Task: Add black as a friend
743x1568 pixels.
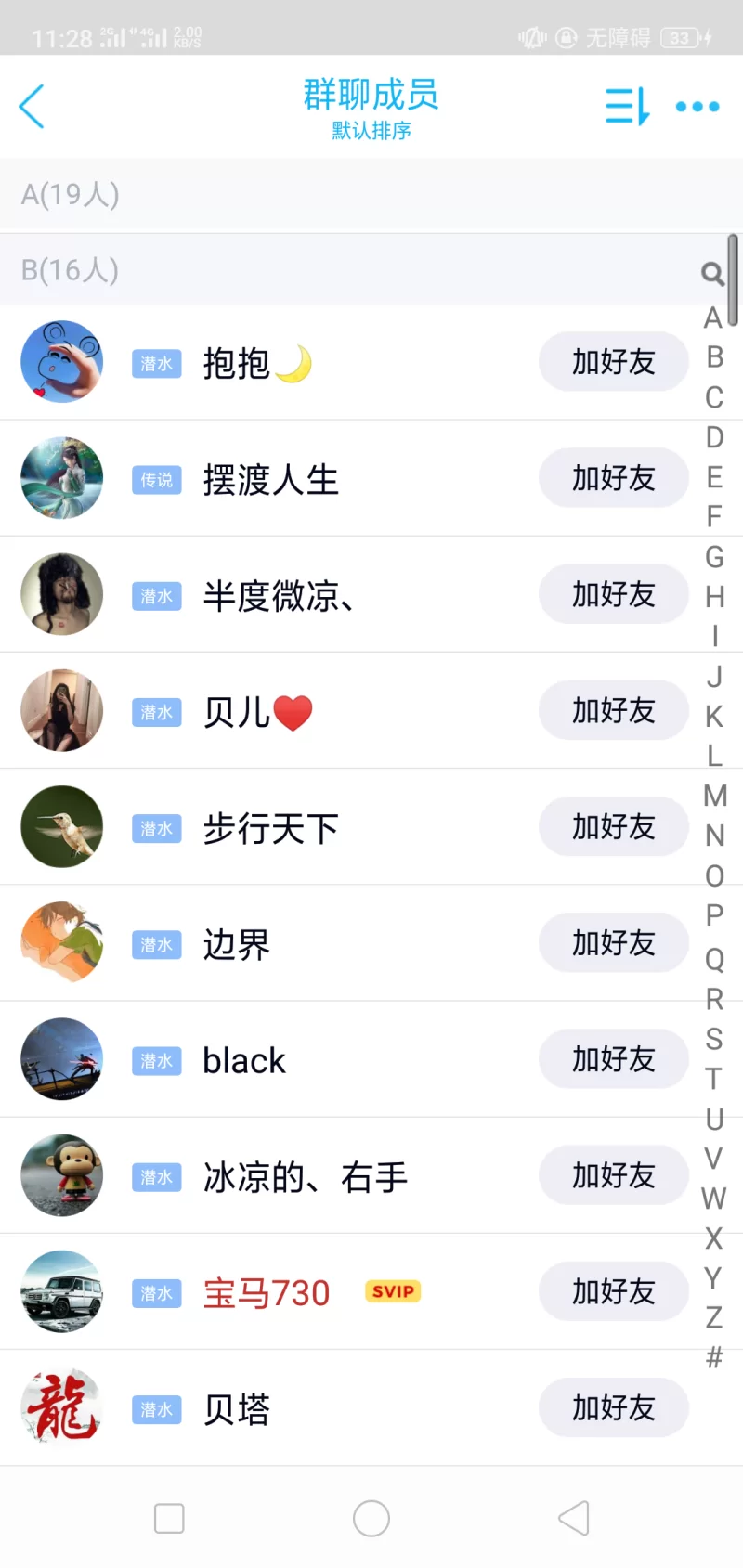Action: click(x=613, y=1059)
